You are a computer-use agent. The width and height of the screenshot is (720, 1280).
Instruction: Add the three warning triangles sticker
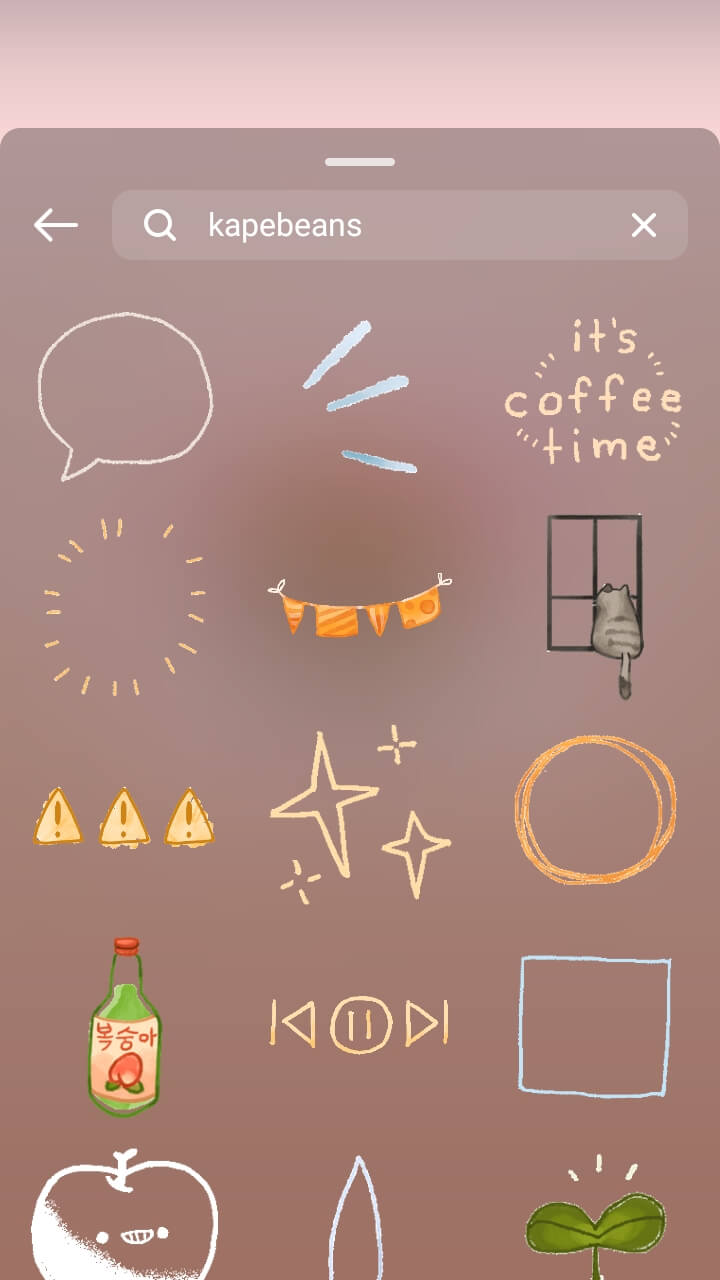pyautogui.click(x=125, y=817)
